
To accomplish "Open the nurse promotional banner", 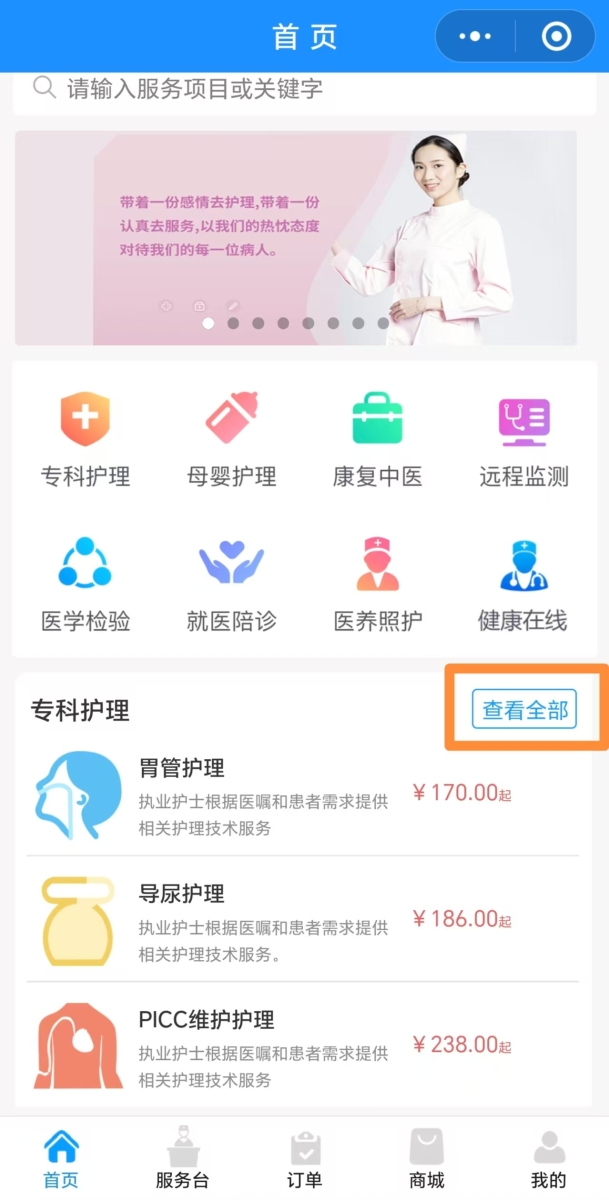I will (x=296, y=237).
